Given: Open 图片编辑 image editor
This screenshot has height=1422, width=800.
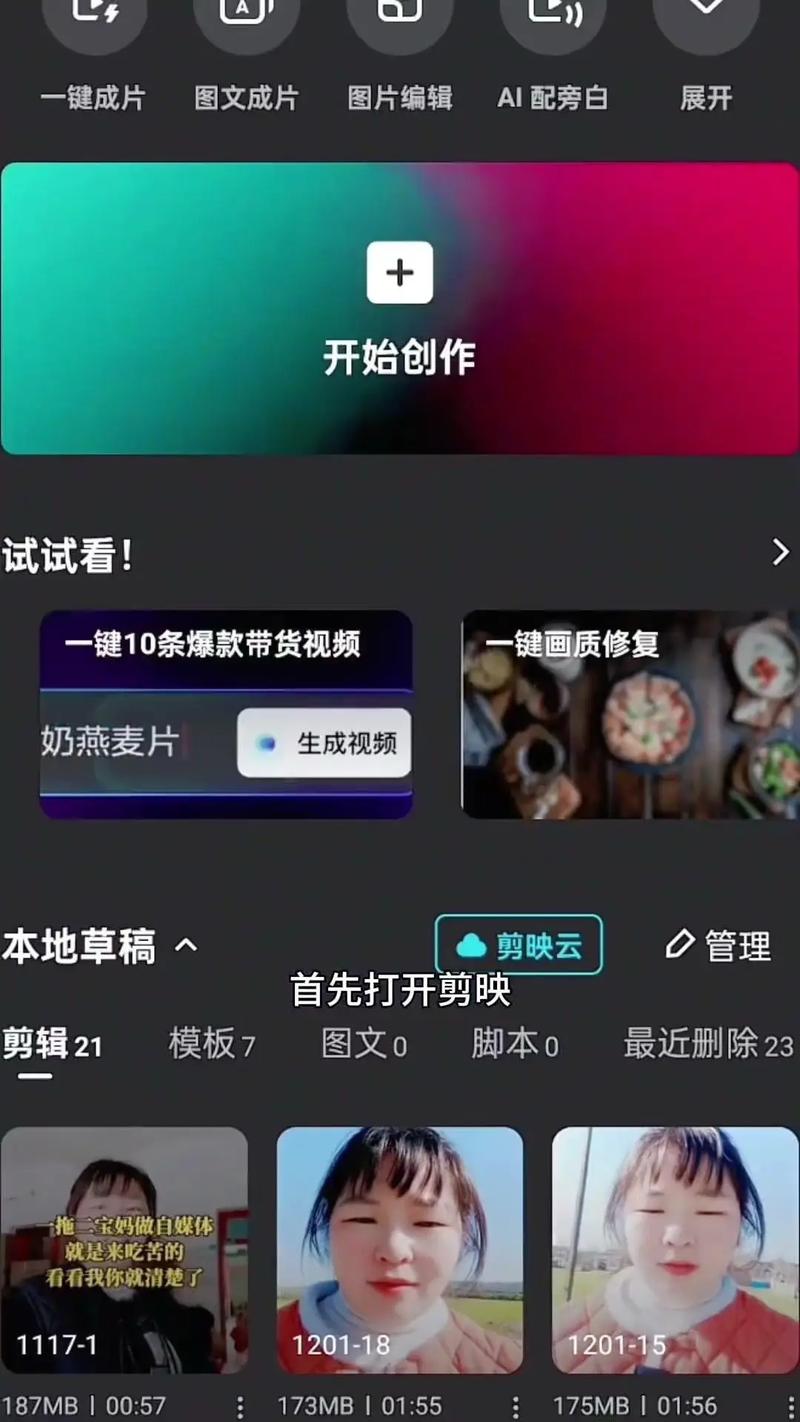Looking at the screenshot, I should pos(400,20).
